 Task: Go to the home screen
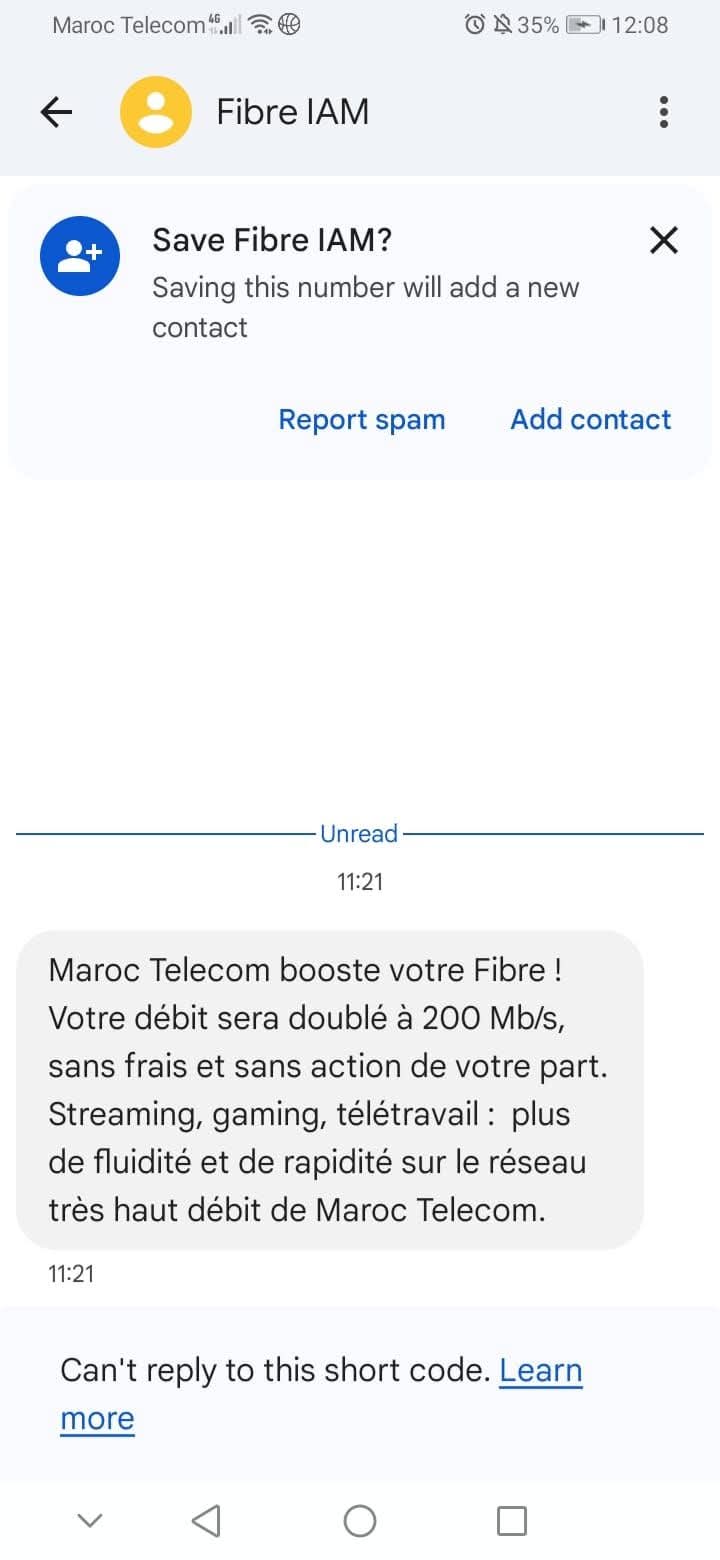coord(360,1521)
